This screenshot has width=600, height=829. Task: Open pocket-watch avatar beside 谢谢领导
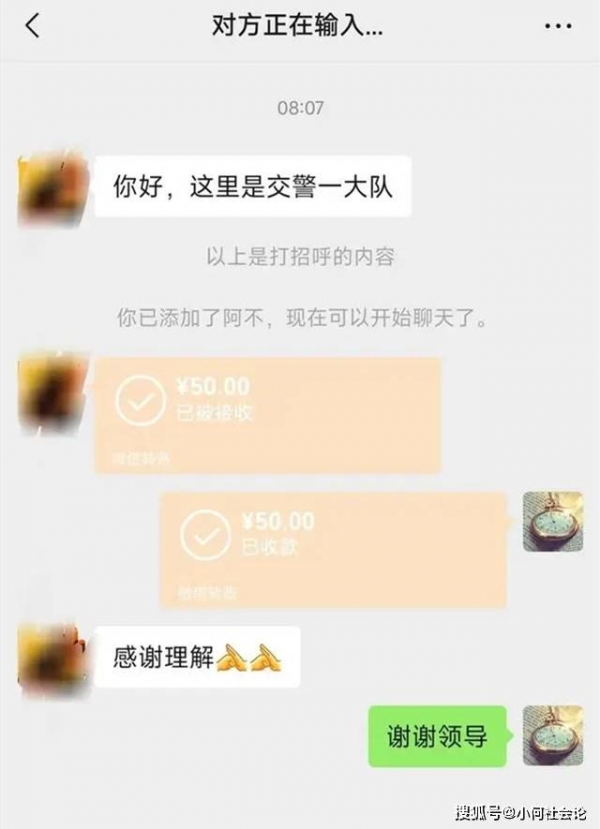[x=553, y=736]
